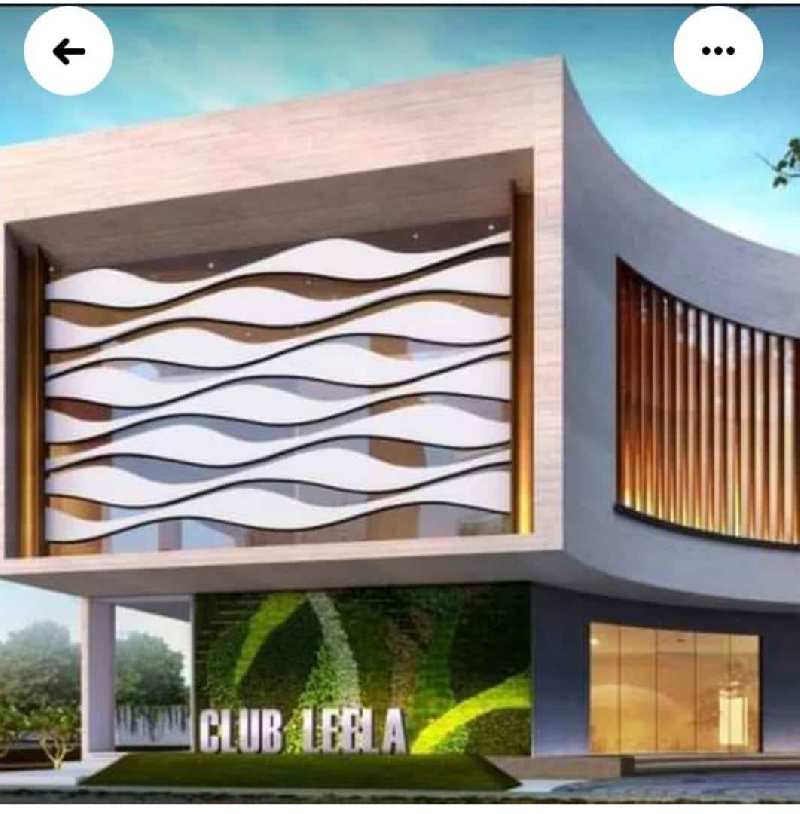Go back using the arrow button
This screenshot has width=800, height=814.
click(x=68, y=52)
